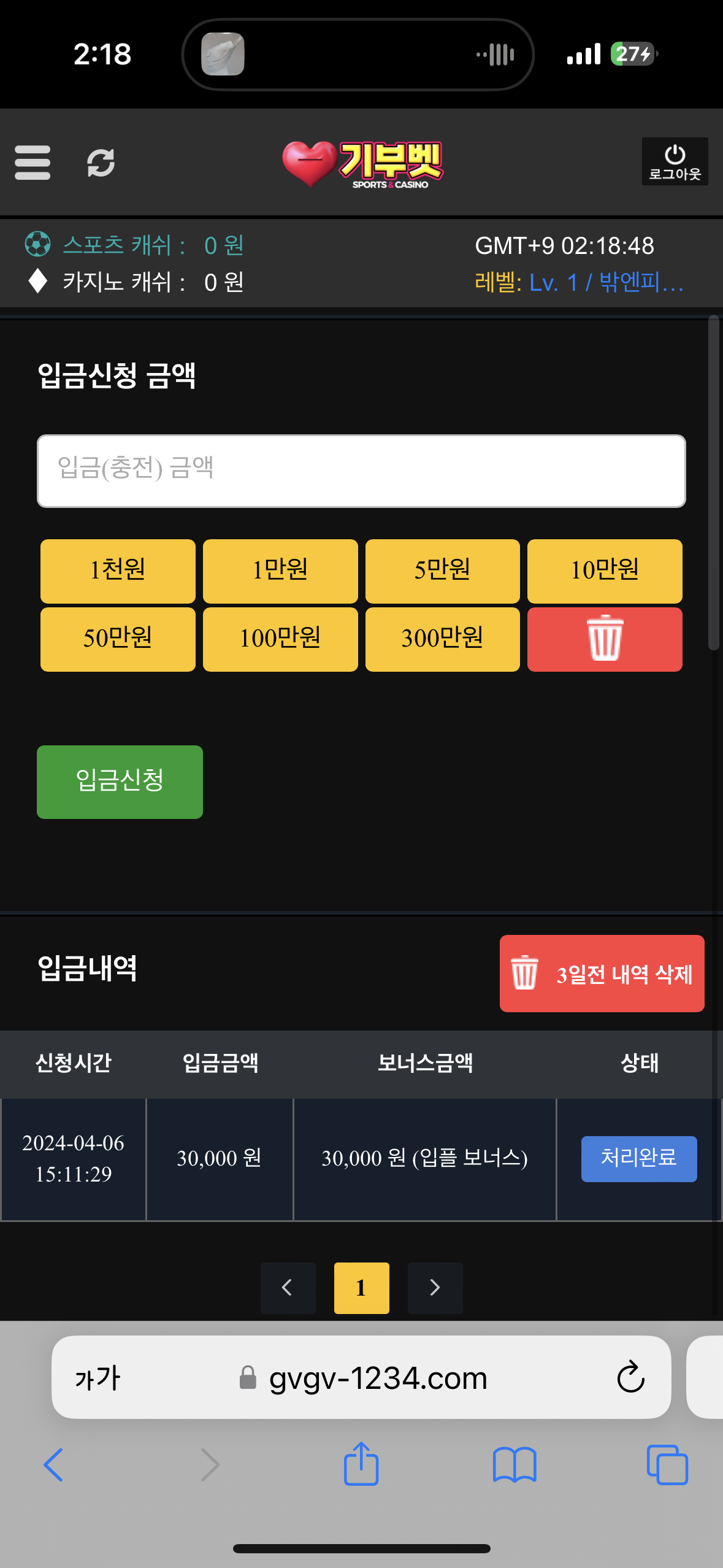The height and width of the screenshot is (1568, 723).
Task: Reload page from Safari address bar
Action: click(x=630, y=1377)
